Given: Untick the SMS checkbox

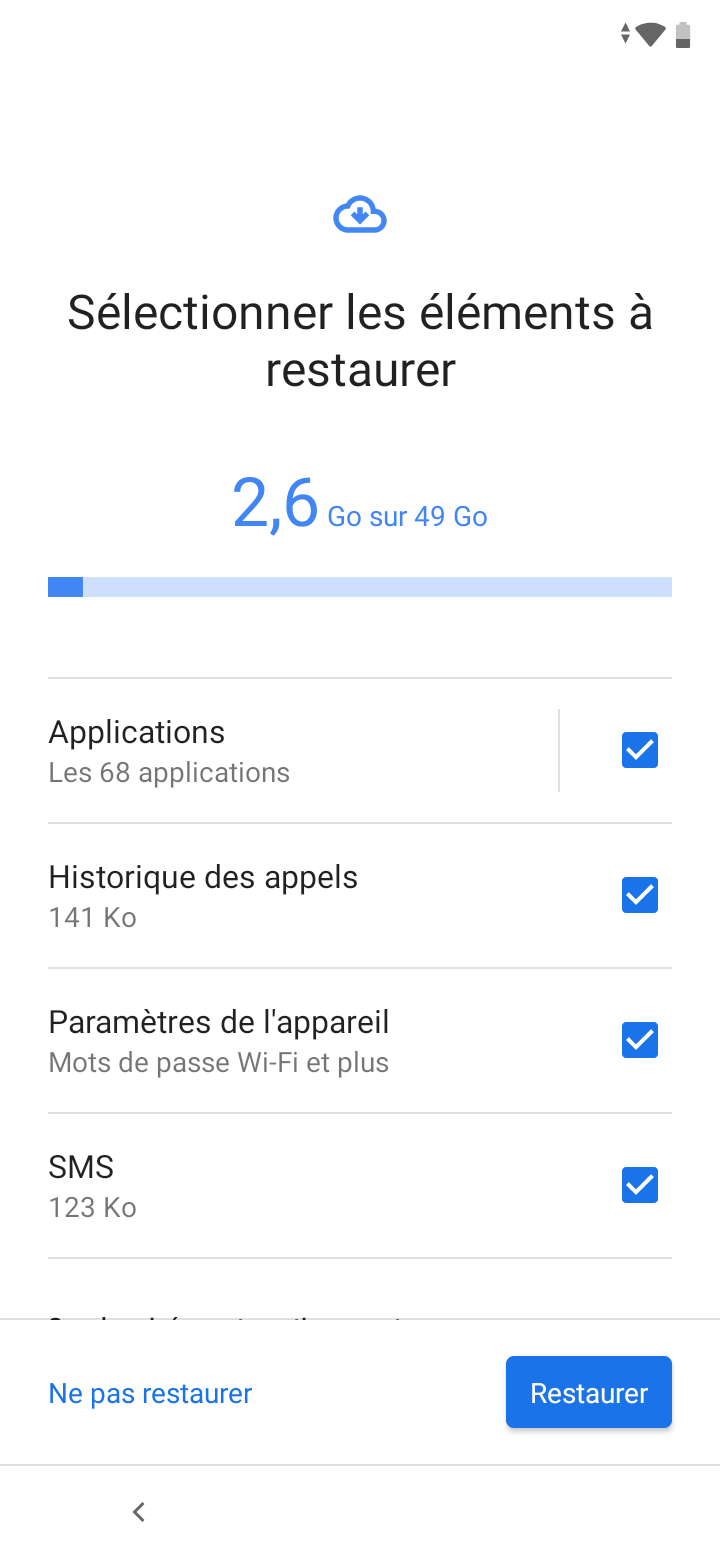Looking at the screenshot, I should pyautogui.click(x=640, y=1185).
